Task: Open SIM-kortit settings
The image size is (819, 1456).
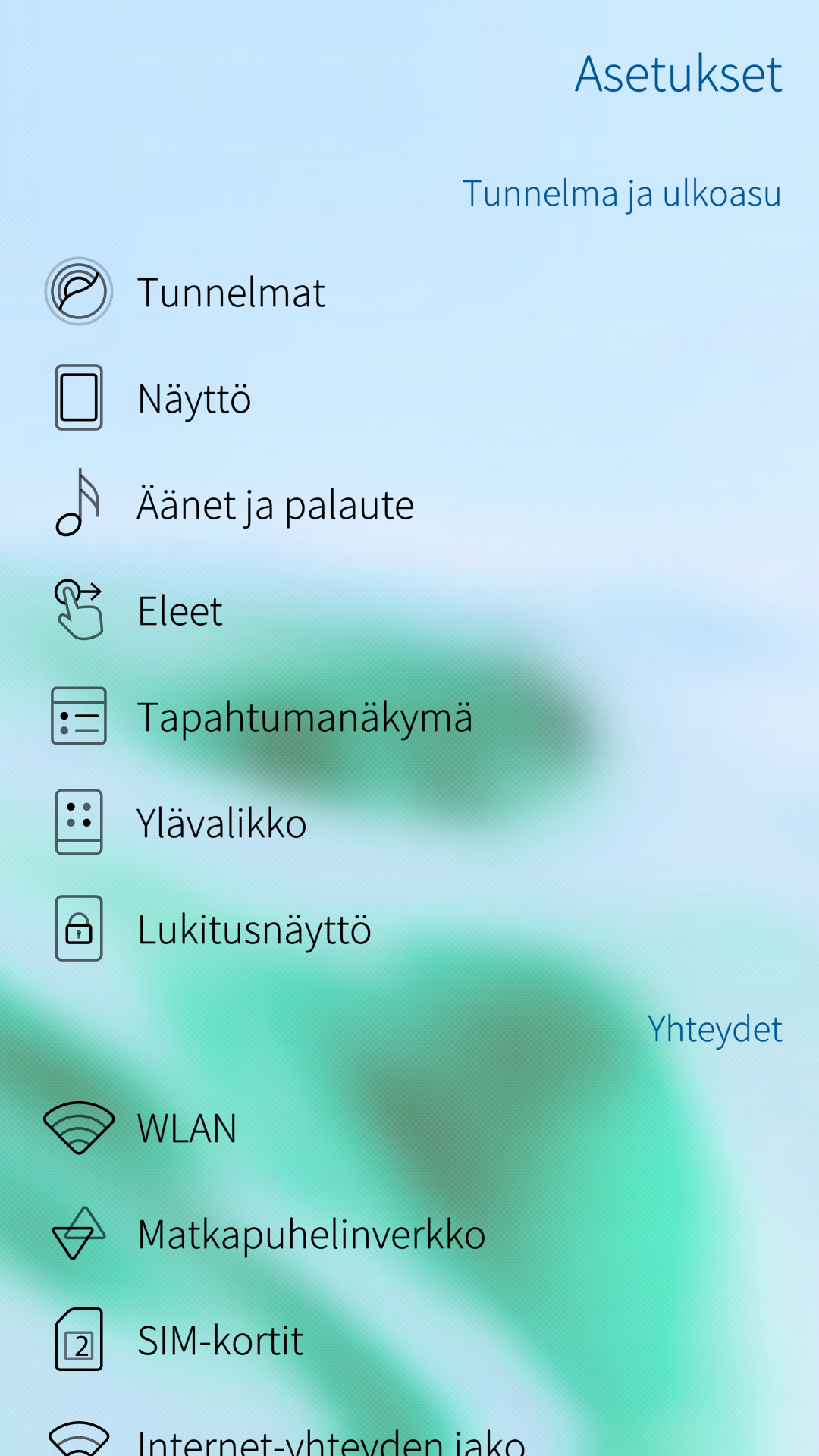Action: (x=409, y=1340)
